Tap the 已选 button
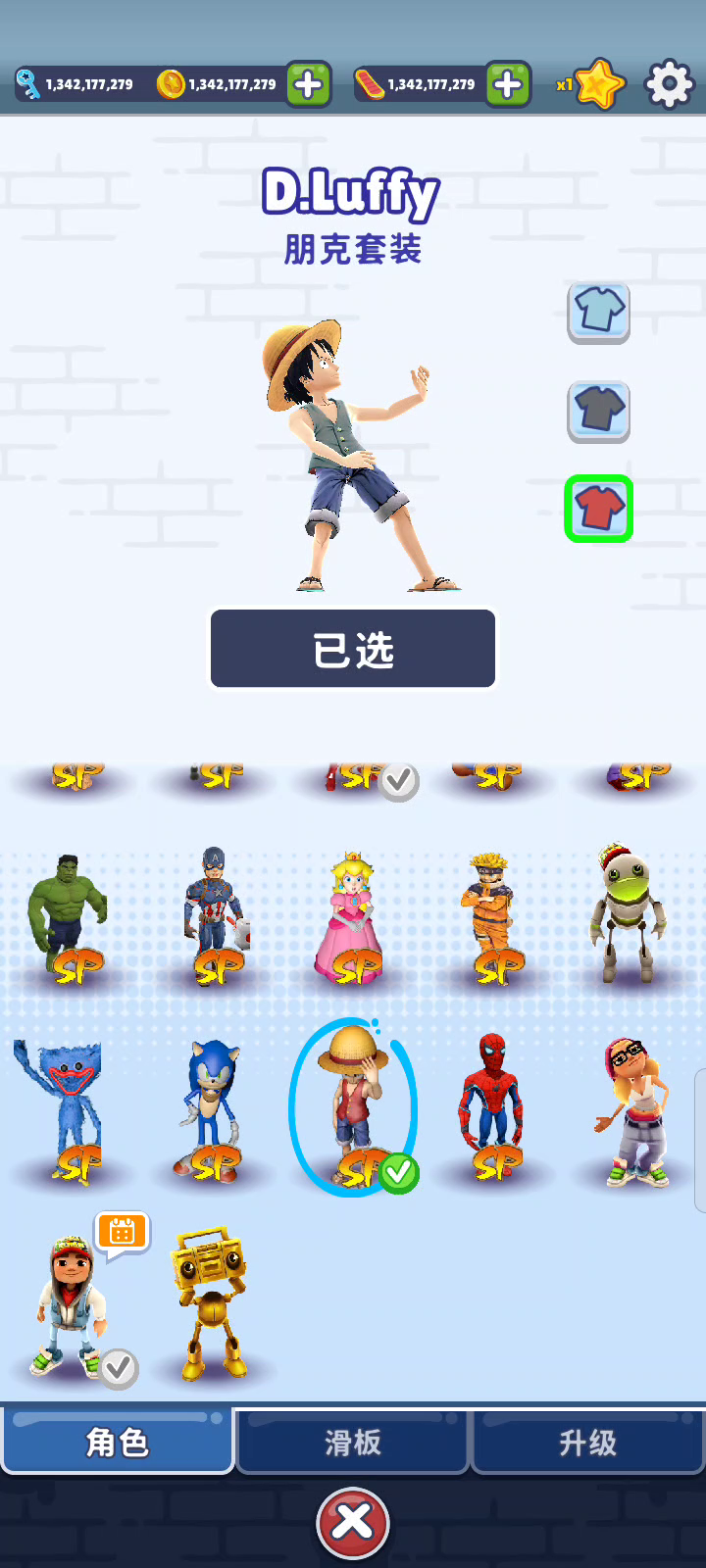 [353, 649]
